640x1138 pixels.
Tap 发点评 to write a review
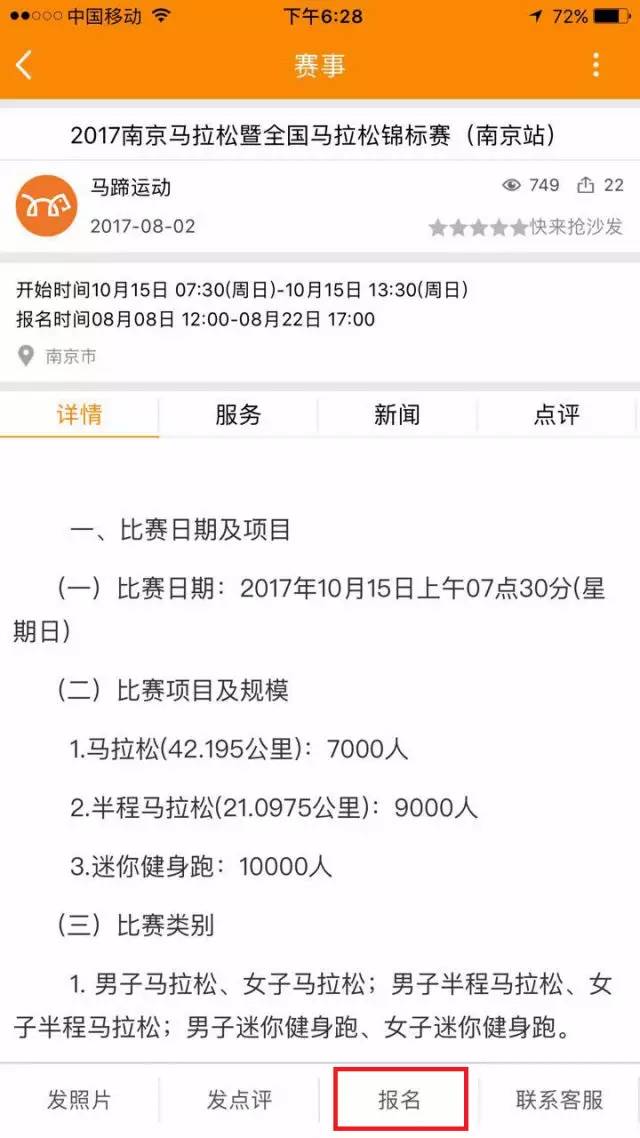pos(239,1100)
